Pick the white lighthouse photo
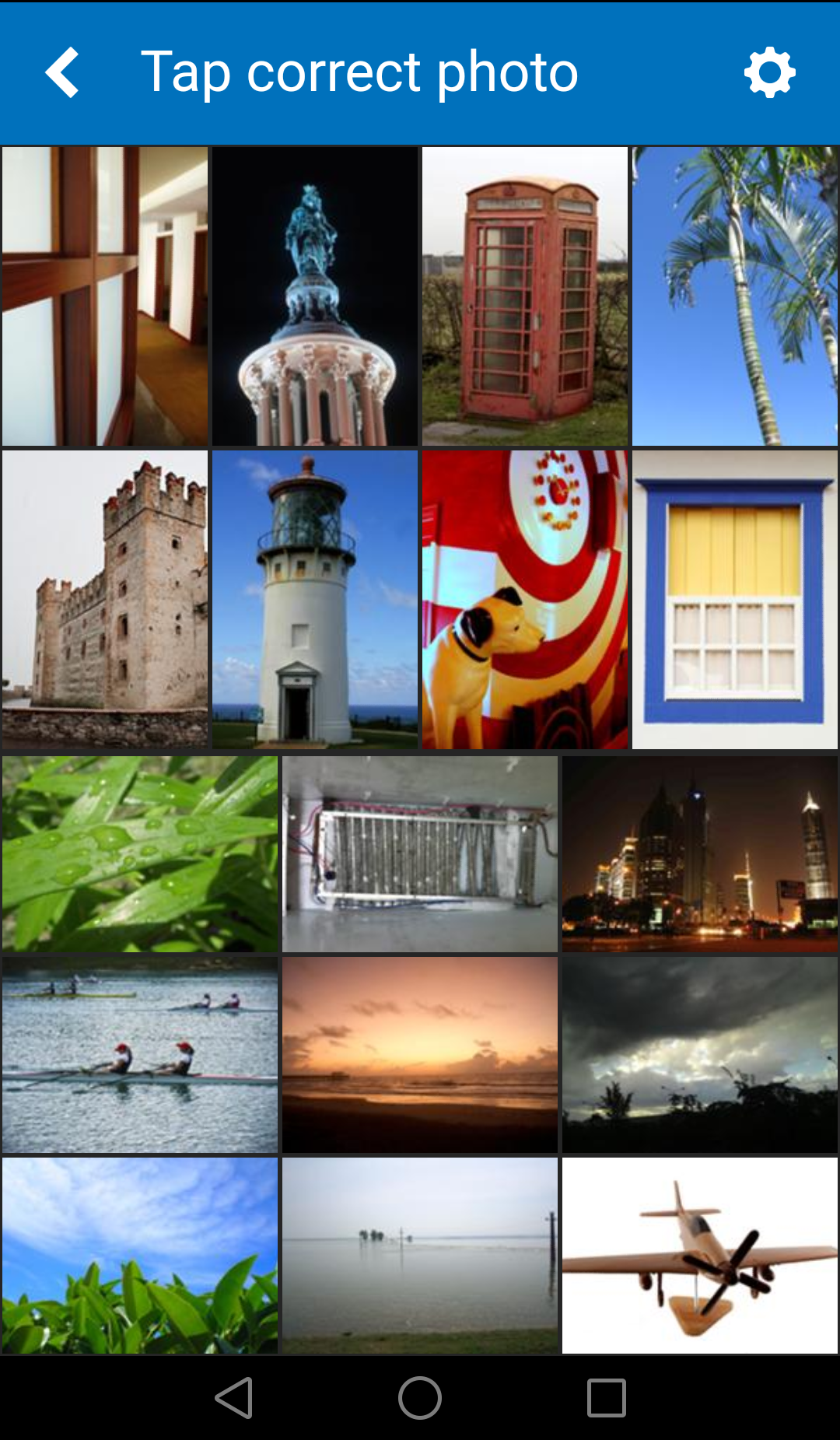 click(315, 600)
